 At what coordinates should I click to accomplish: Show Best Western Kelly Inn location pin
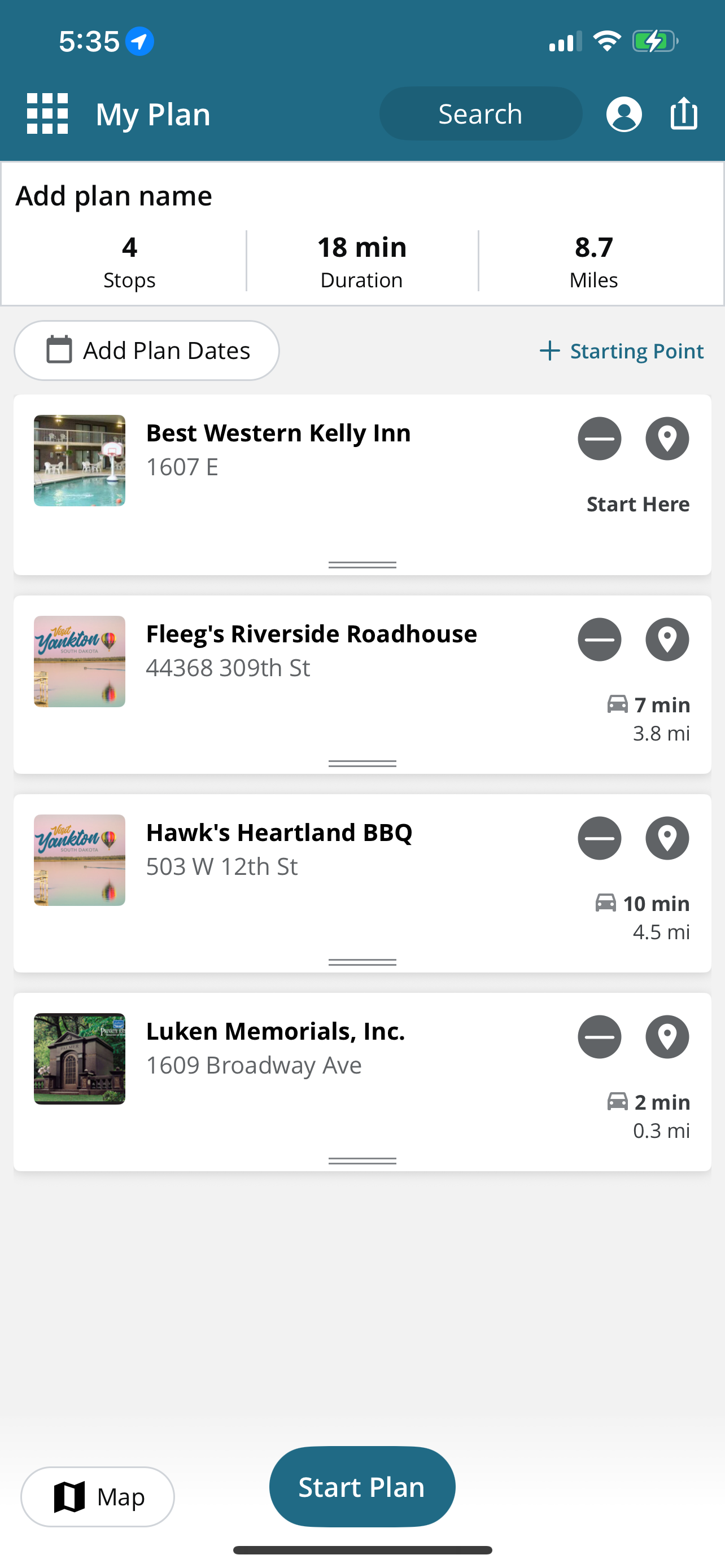tap(667, 439)
